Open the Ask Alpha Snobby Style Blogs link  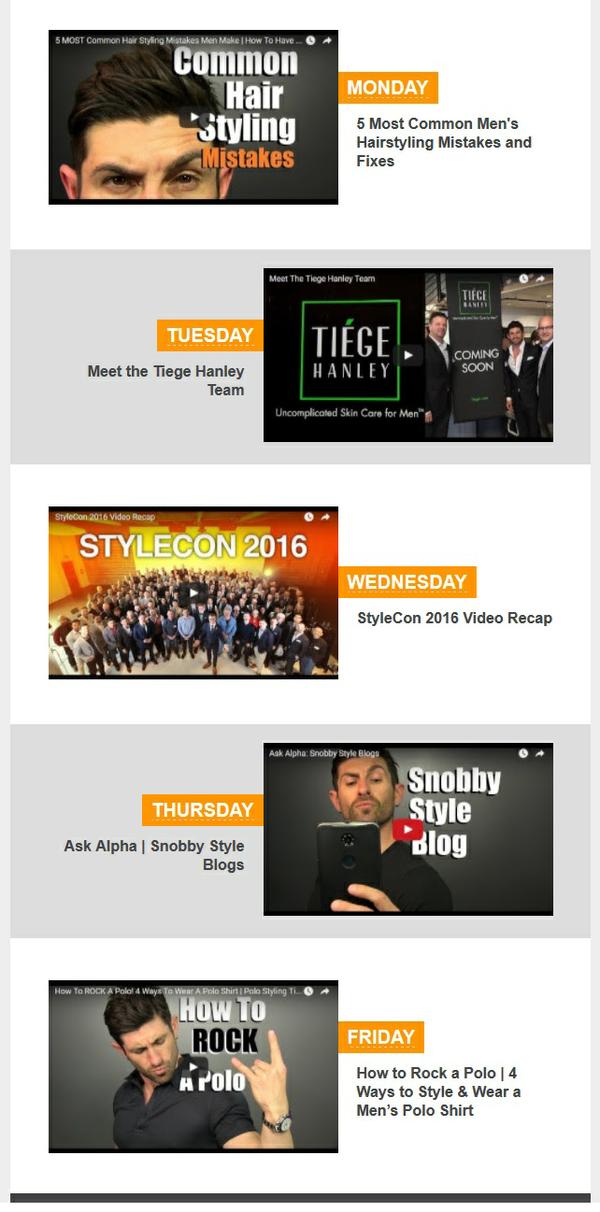154,855
